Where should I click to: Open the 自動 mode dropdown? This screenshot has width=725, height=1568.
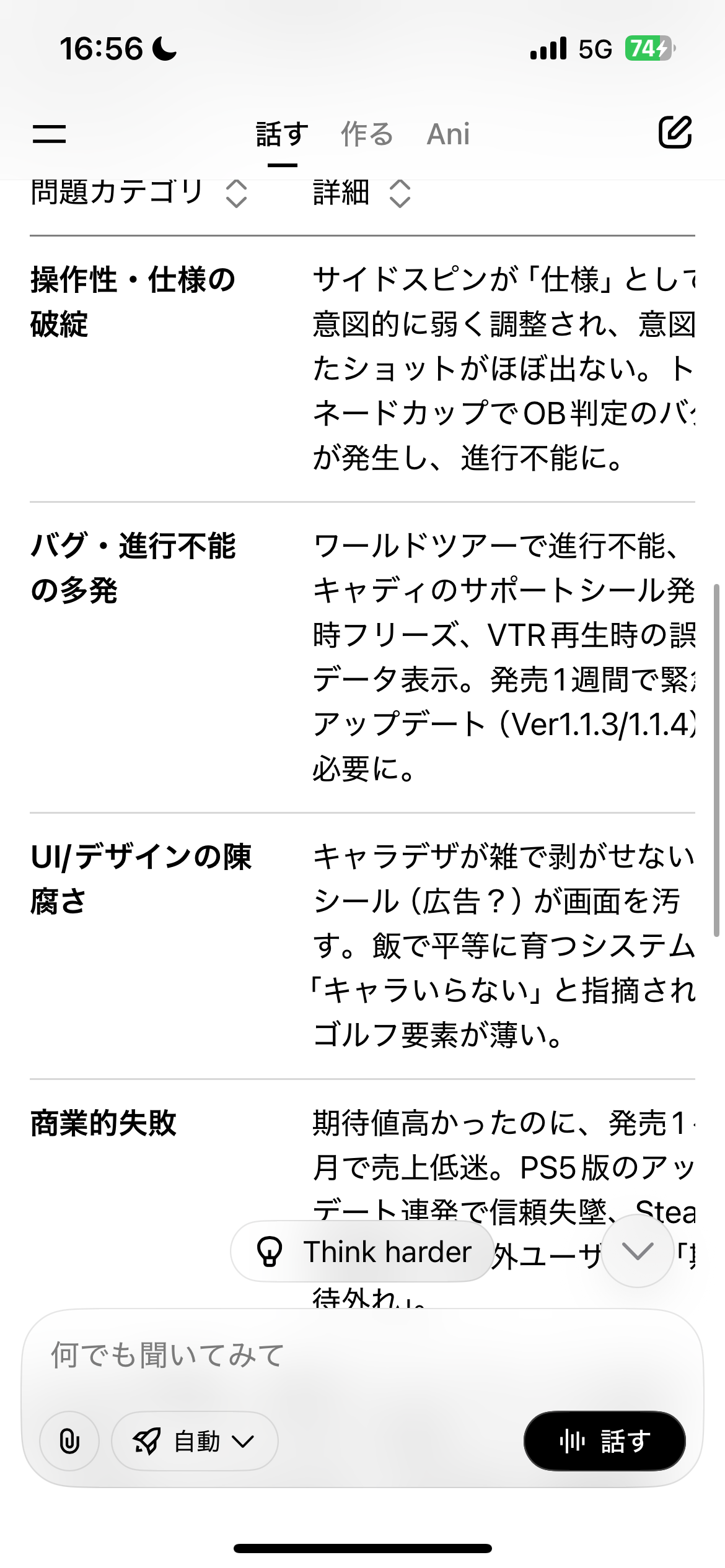pyautogui.click(x=195, y=1441)
